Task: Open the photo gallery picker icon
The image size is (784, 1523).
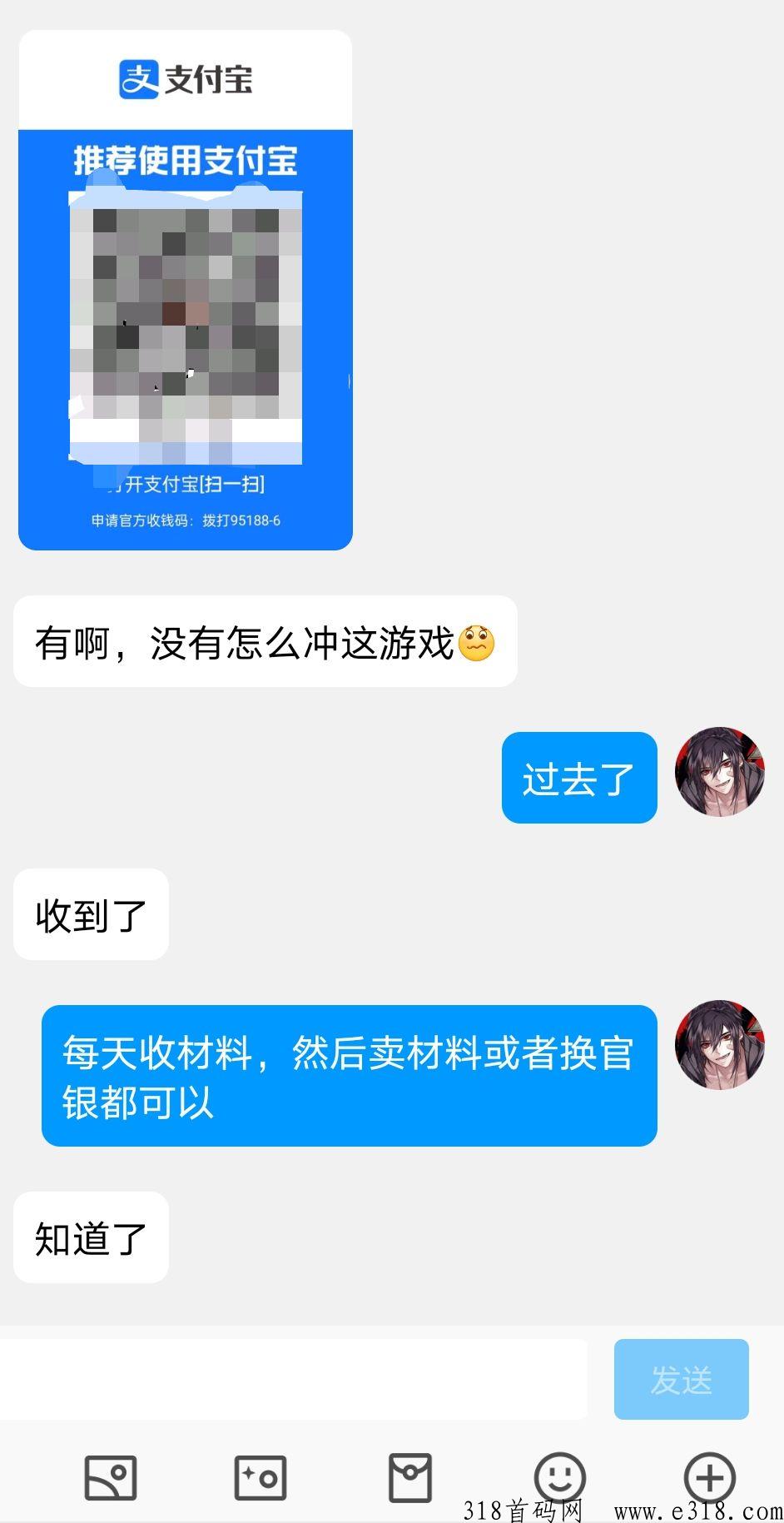Action: click(110, 1478)
